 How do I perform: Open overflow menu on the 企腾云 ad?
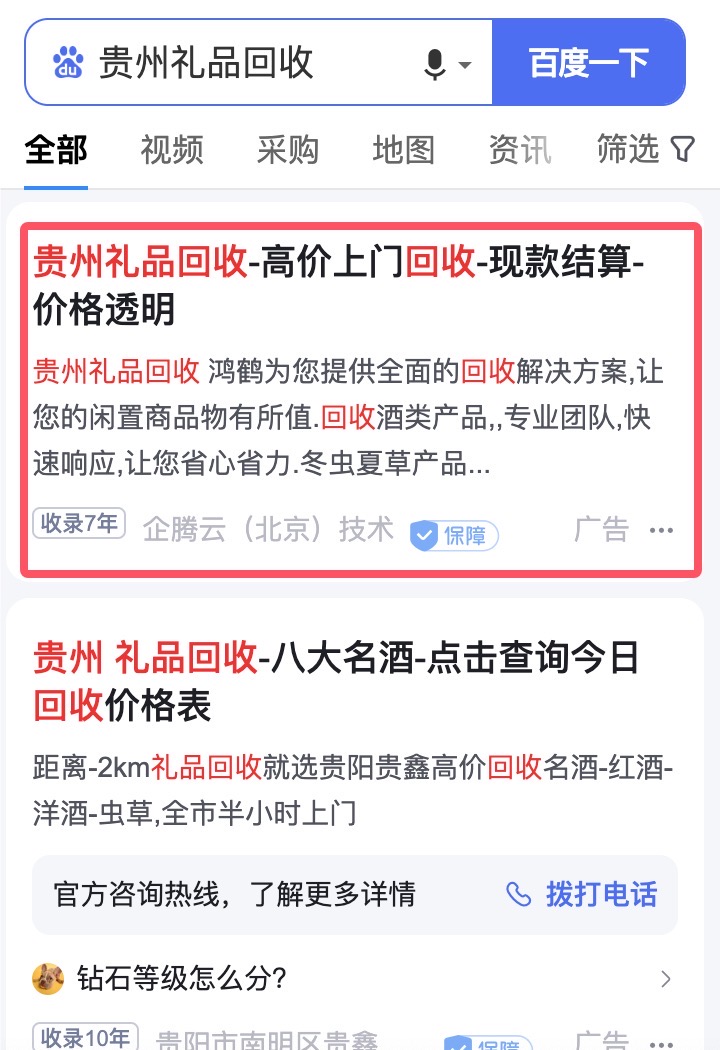(x=662, y=530)
